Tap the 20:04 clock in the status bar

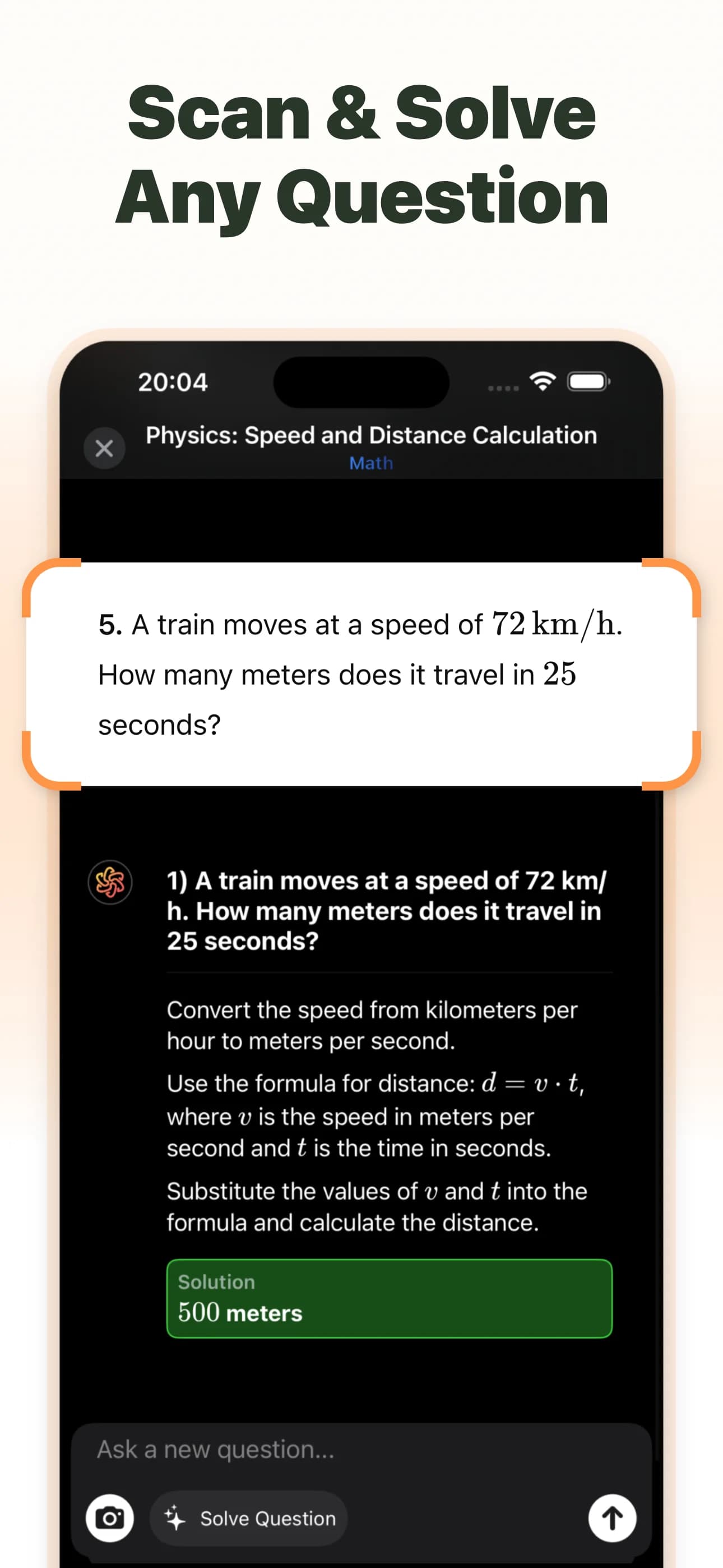click(173, 382)
